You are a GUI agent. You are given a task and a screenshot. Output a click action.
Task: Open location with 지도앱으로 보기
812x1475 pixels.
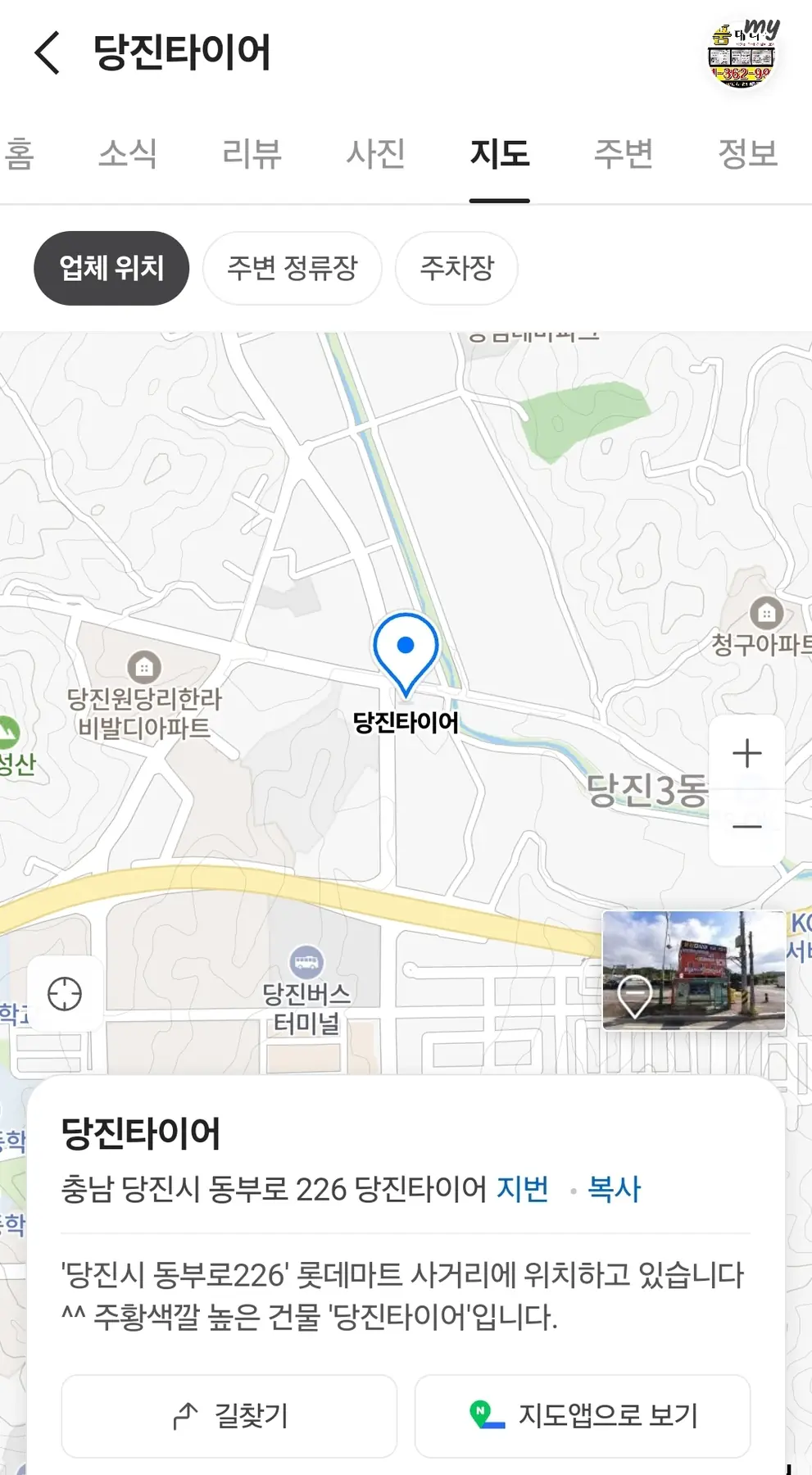(x=583, y=1415)
